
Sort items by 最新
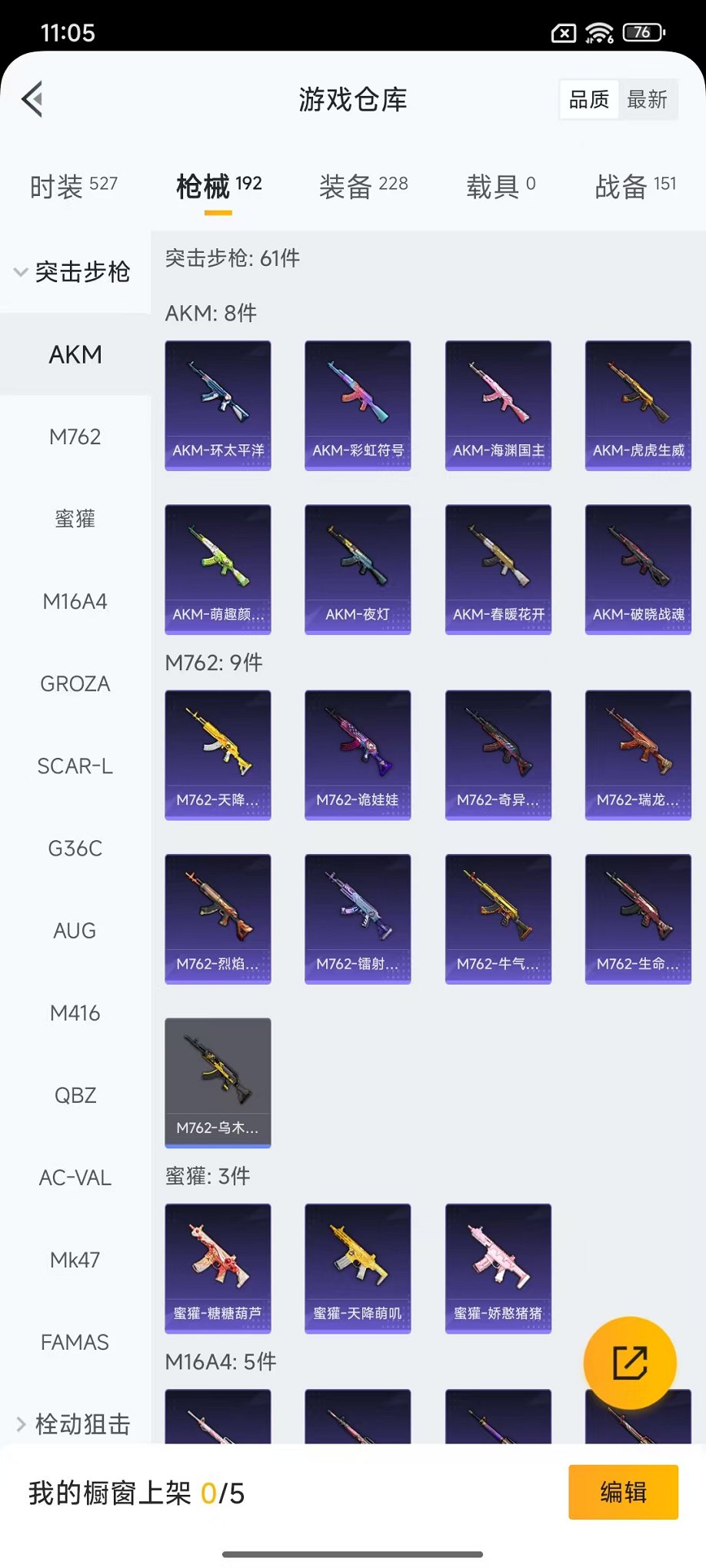coord(647,99)
